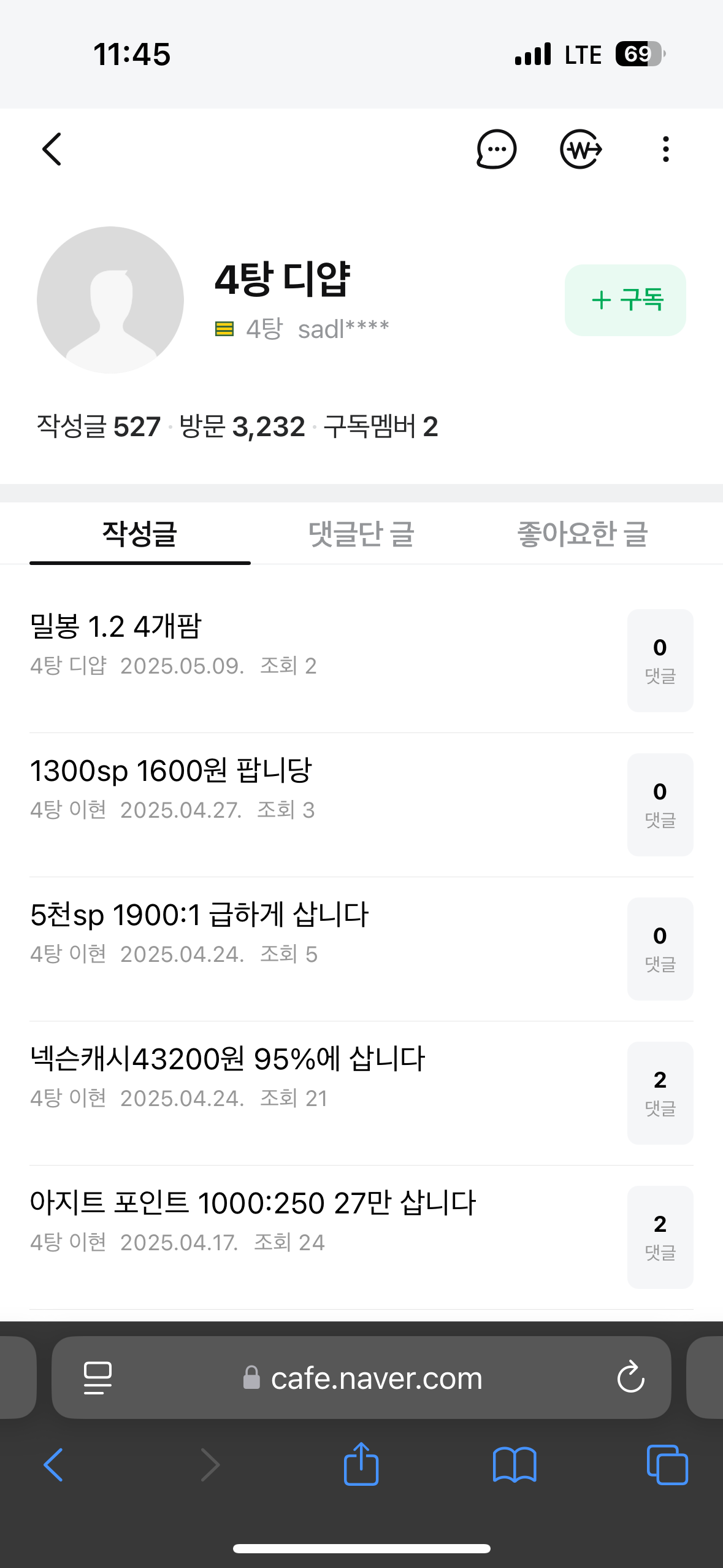Open the post 밀봉 1.2 4개팜
Image resolution: width=723 pixels, height=1568 pixels.
pos(116,626)
